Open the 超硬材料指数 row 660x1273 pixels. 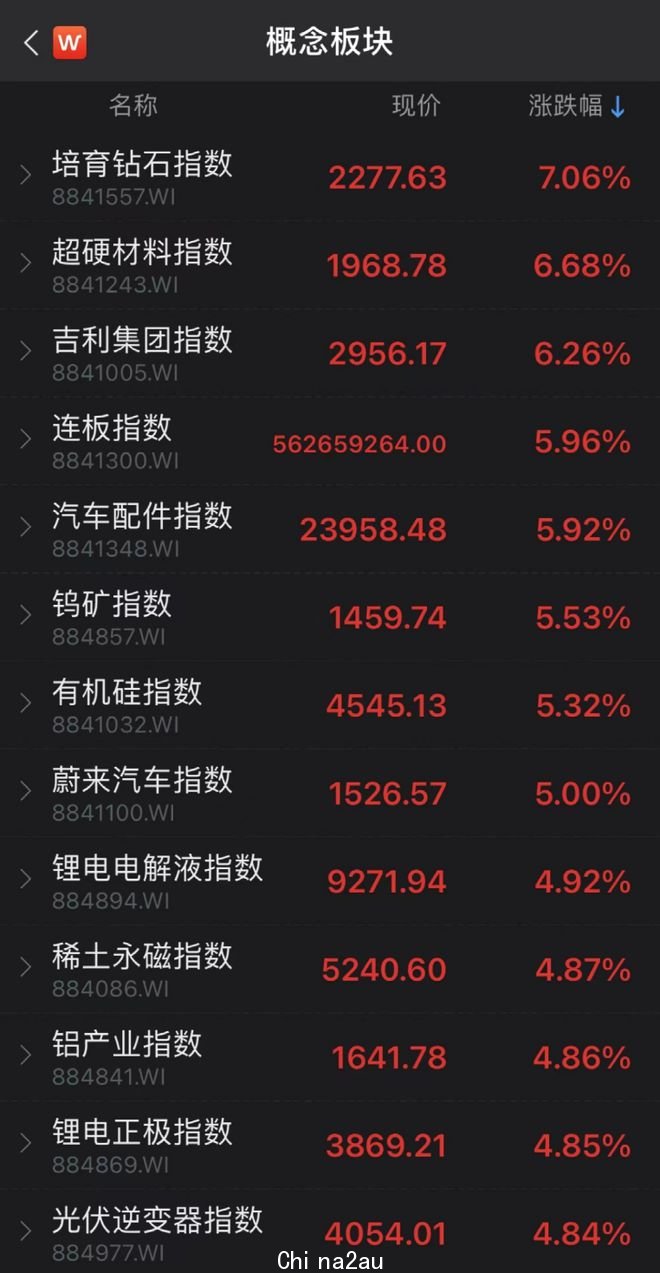[330, 265]
